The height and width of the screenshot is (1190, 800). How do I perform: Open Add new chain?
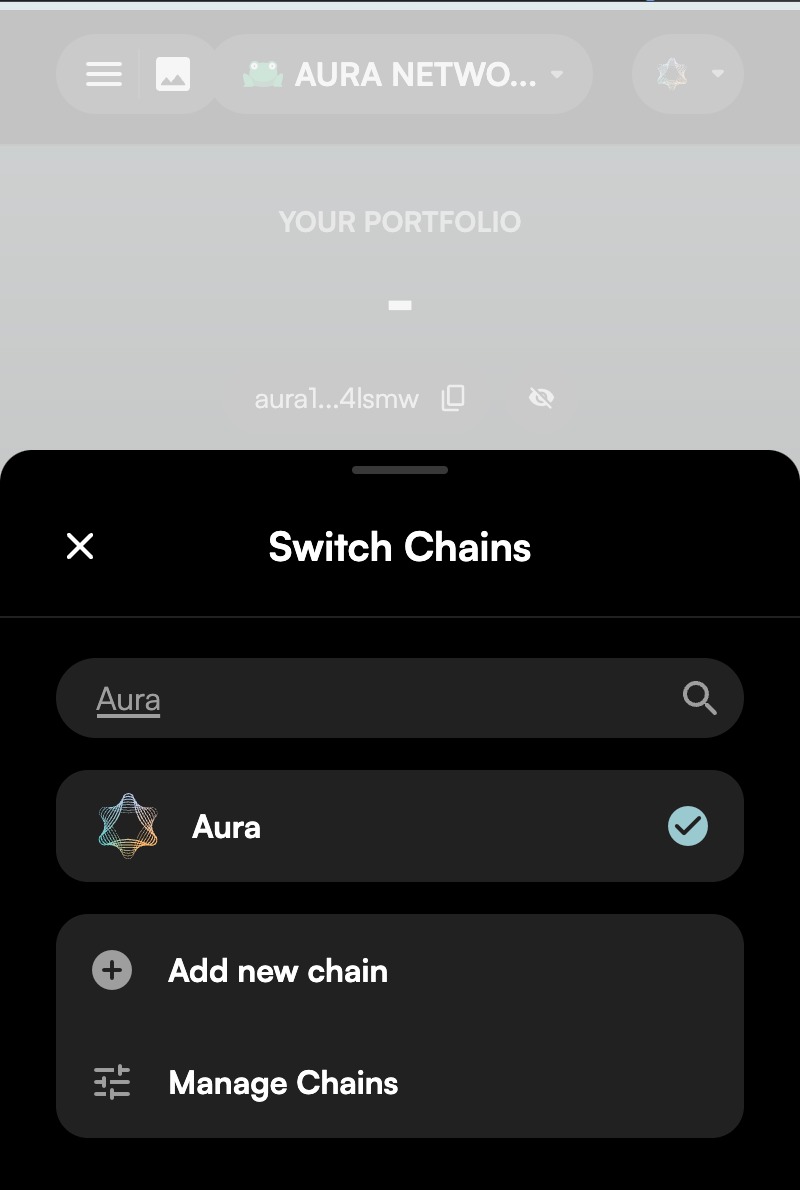(x=278, y=971)
